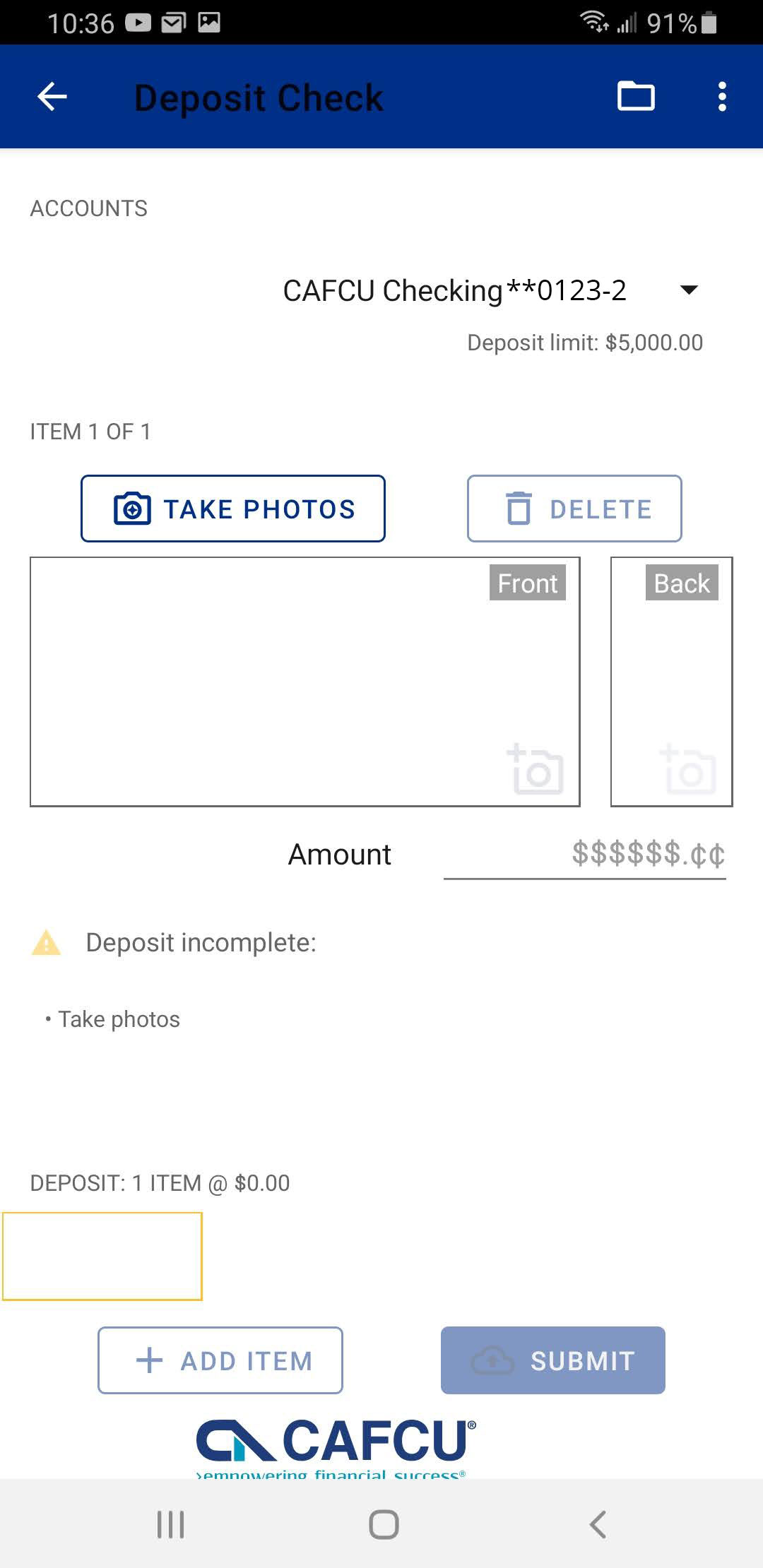763x1568 pixels.
Task: Open deposit history via the folder icon
Action: (635, 97)
